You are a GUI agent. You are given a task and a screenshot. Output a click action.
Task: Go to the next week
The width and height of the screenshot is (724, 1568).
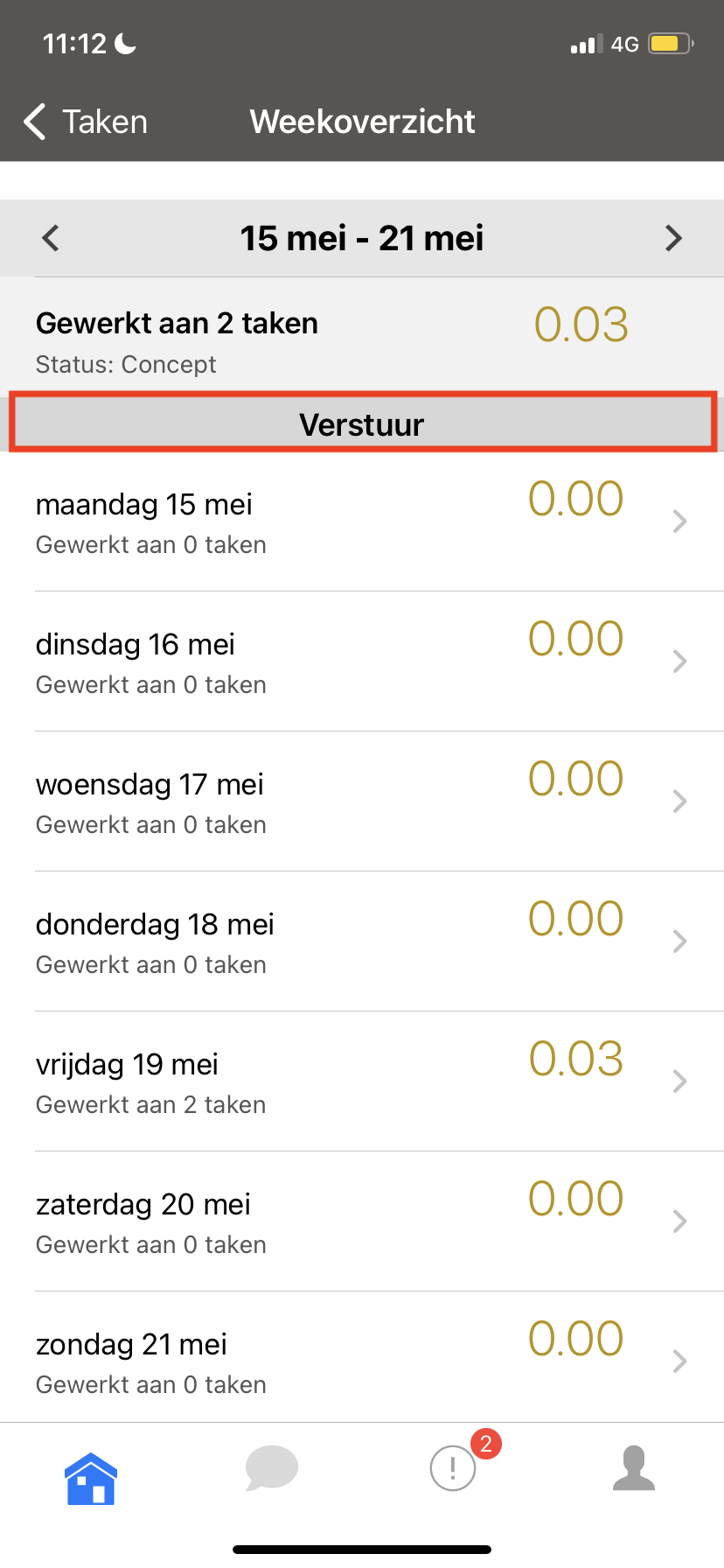click(x=673, y=238)
